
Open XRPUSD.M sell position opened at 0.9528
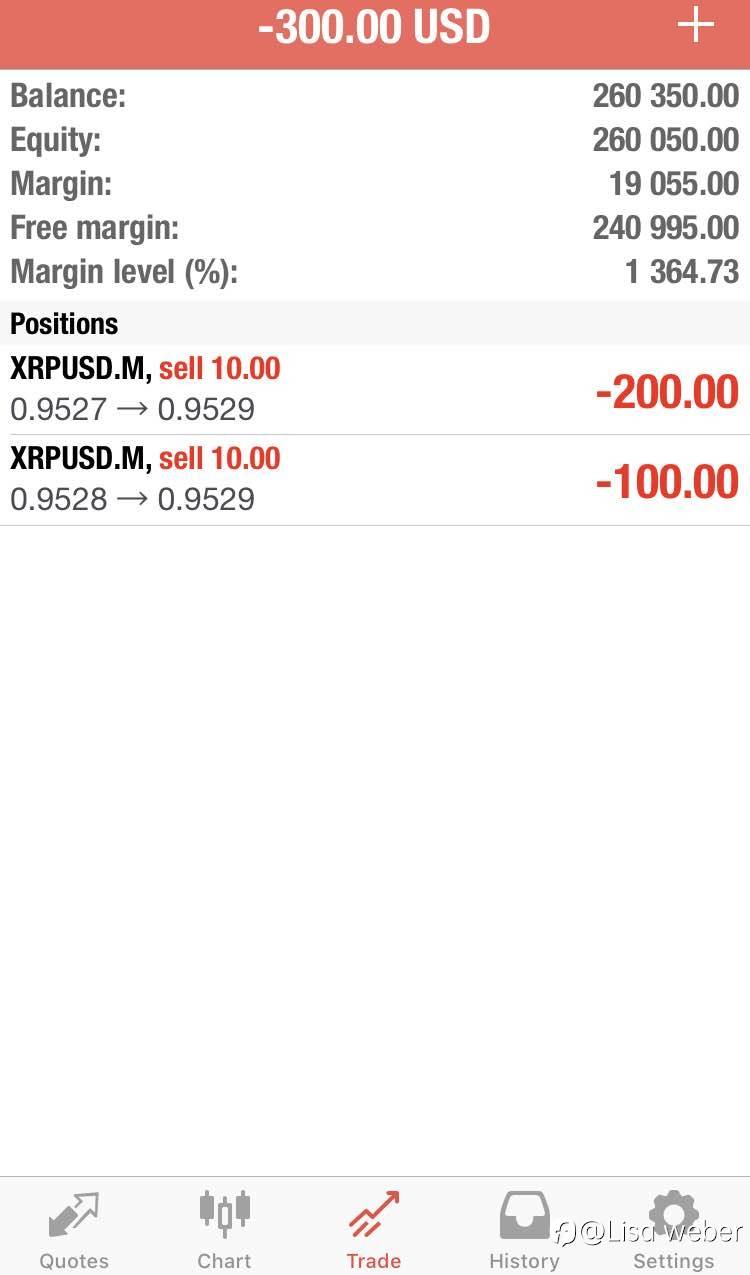(374, 479)
